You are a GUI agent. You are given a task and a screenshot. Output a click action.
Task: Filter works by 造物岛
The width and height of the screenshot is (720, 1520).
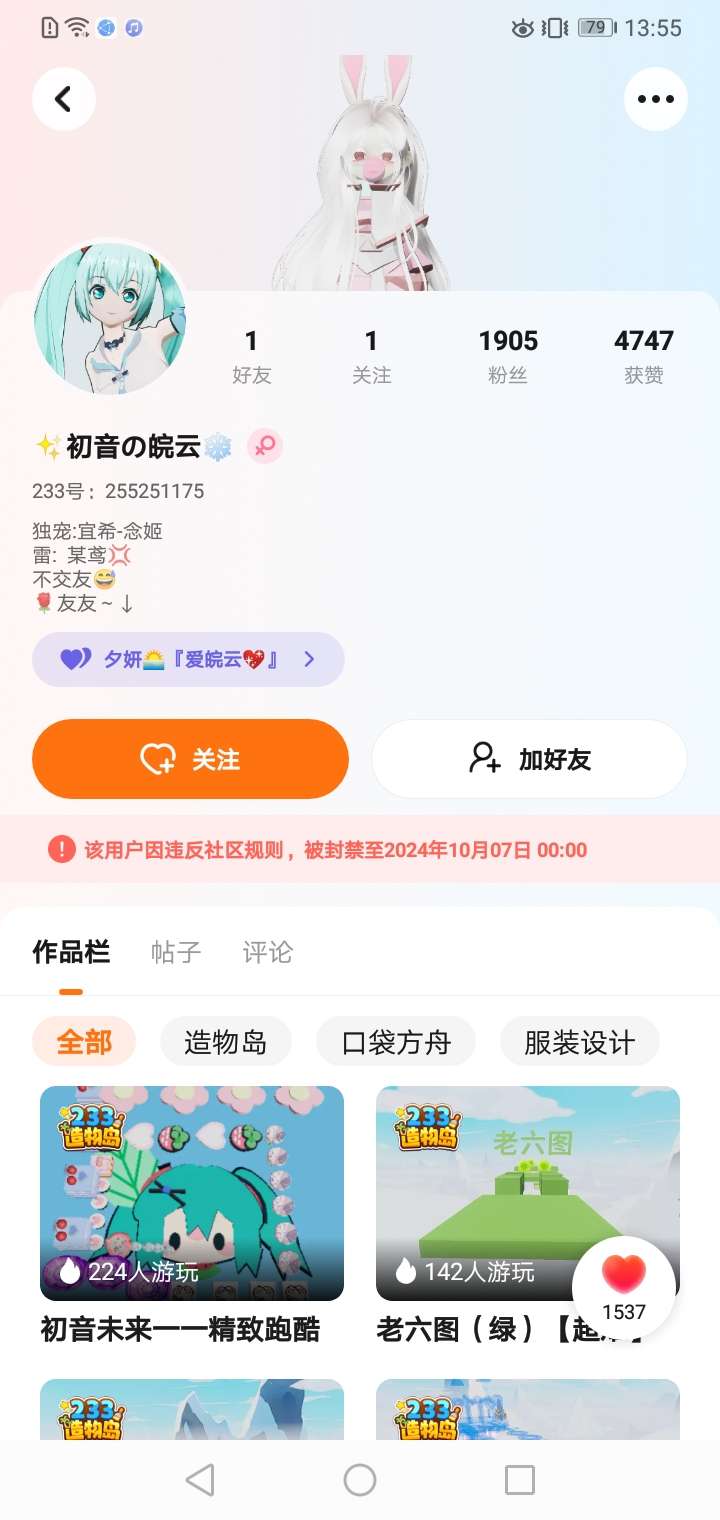point(225,1042)
